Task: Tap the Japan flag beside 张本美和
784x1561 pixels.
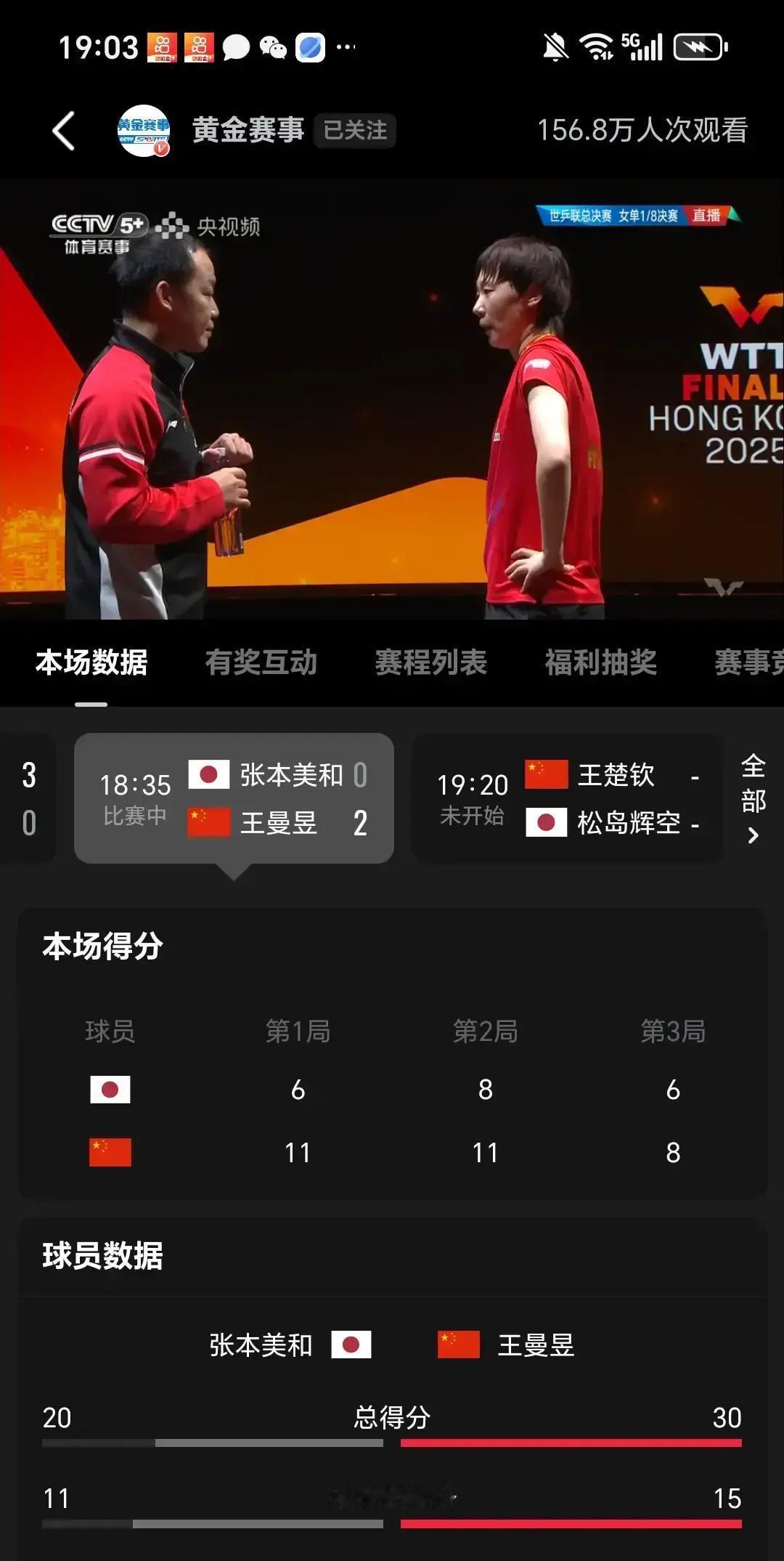Action: pyautogui.click(x=209, y=776)
